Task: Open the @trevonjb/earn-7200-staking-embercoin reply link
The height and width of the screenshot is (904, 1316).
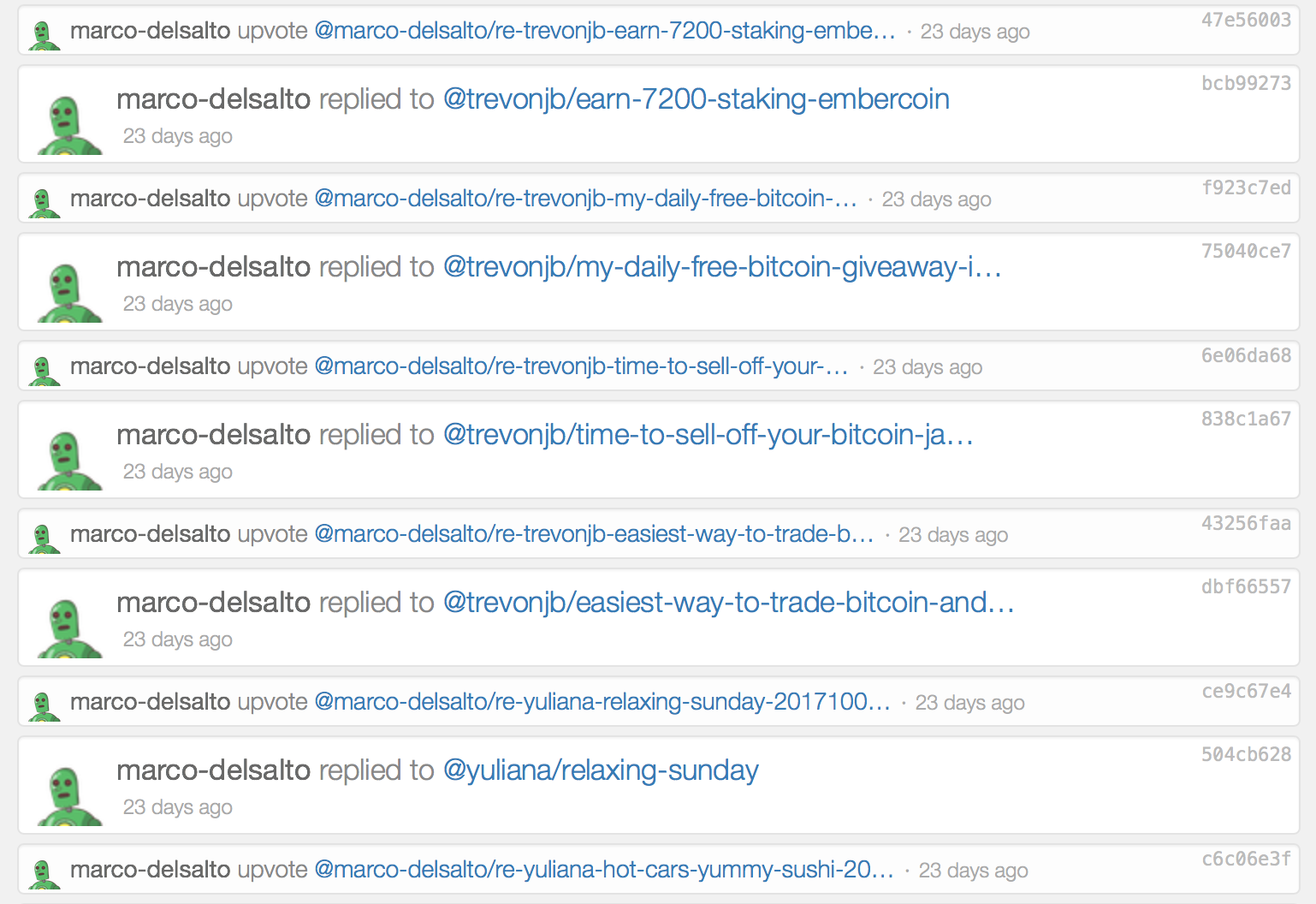Action: 696,99
